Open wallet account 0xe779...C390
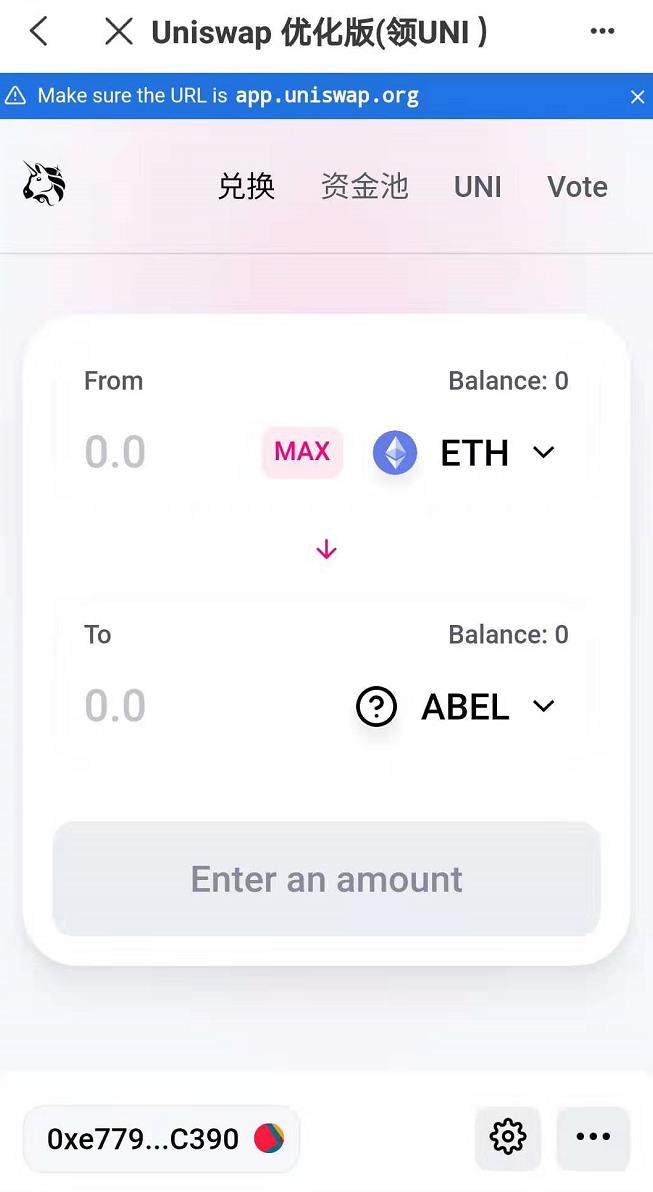Screen dimensions: 653x1192 (x=161, y=1139)
